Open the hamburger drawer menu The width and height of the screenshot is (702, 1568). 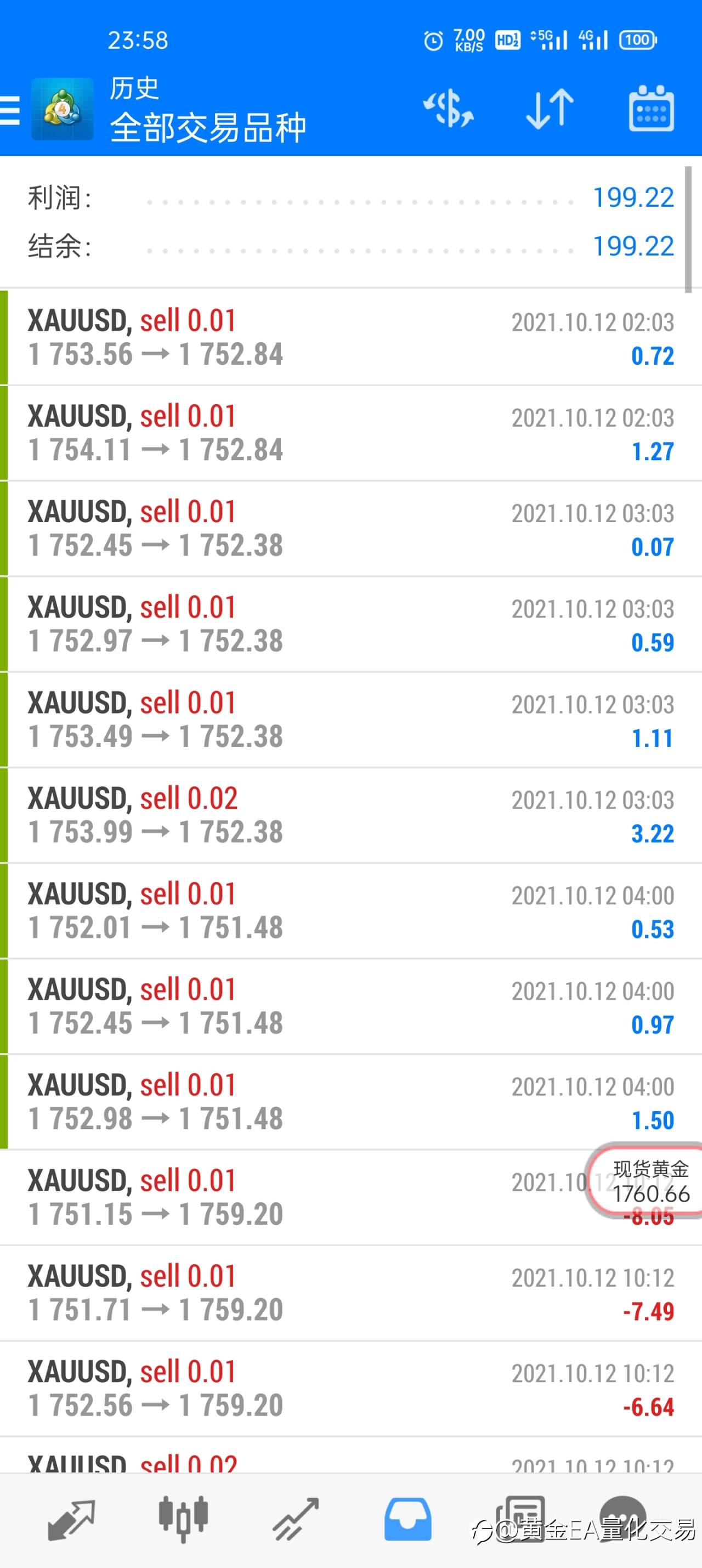(10, 110)
